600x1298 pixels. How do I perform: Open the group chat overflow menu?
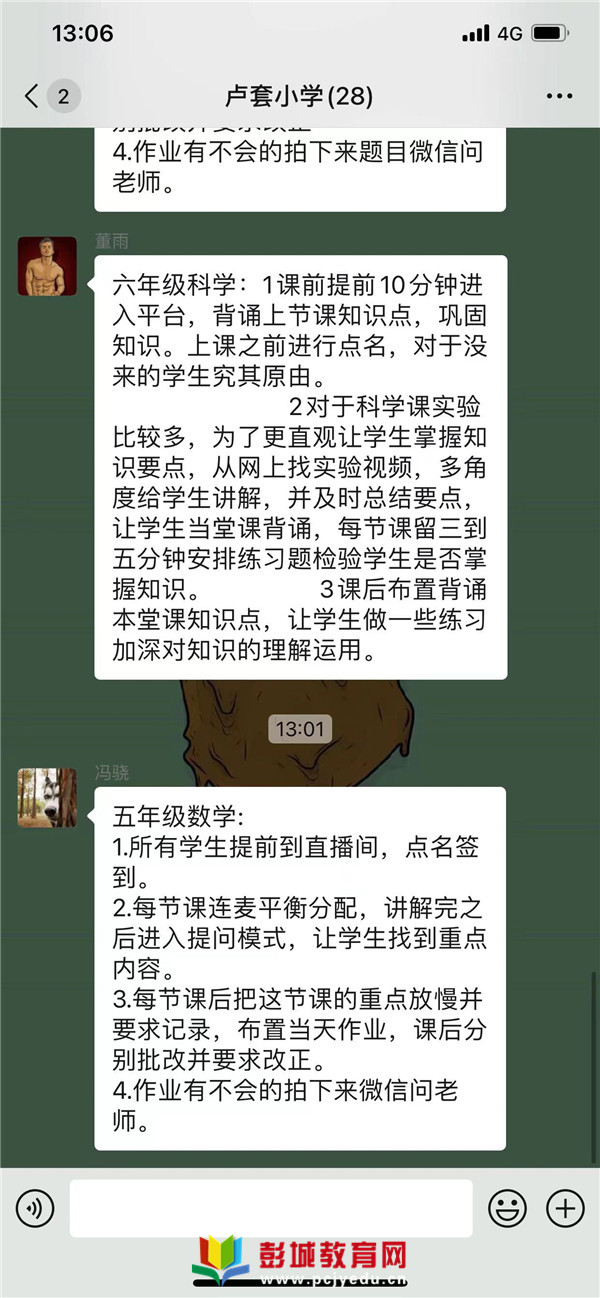click(559, 96)
